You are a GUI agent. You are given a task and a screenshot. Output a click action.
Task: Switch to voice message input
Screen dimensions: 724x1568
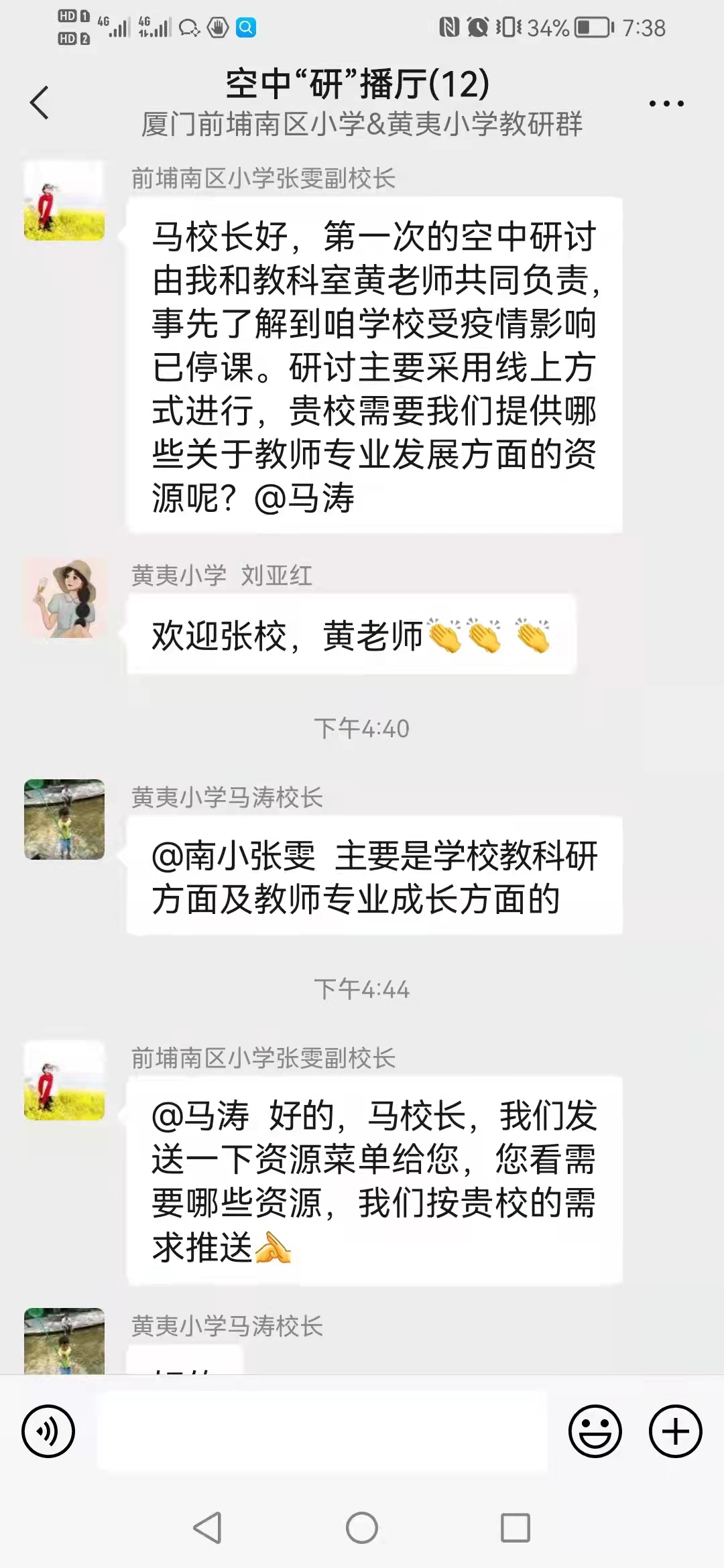coord(48,1431)
